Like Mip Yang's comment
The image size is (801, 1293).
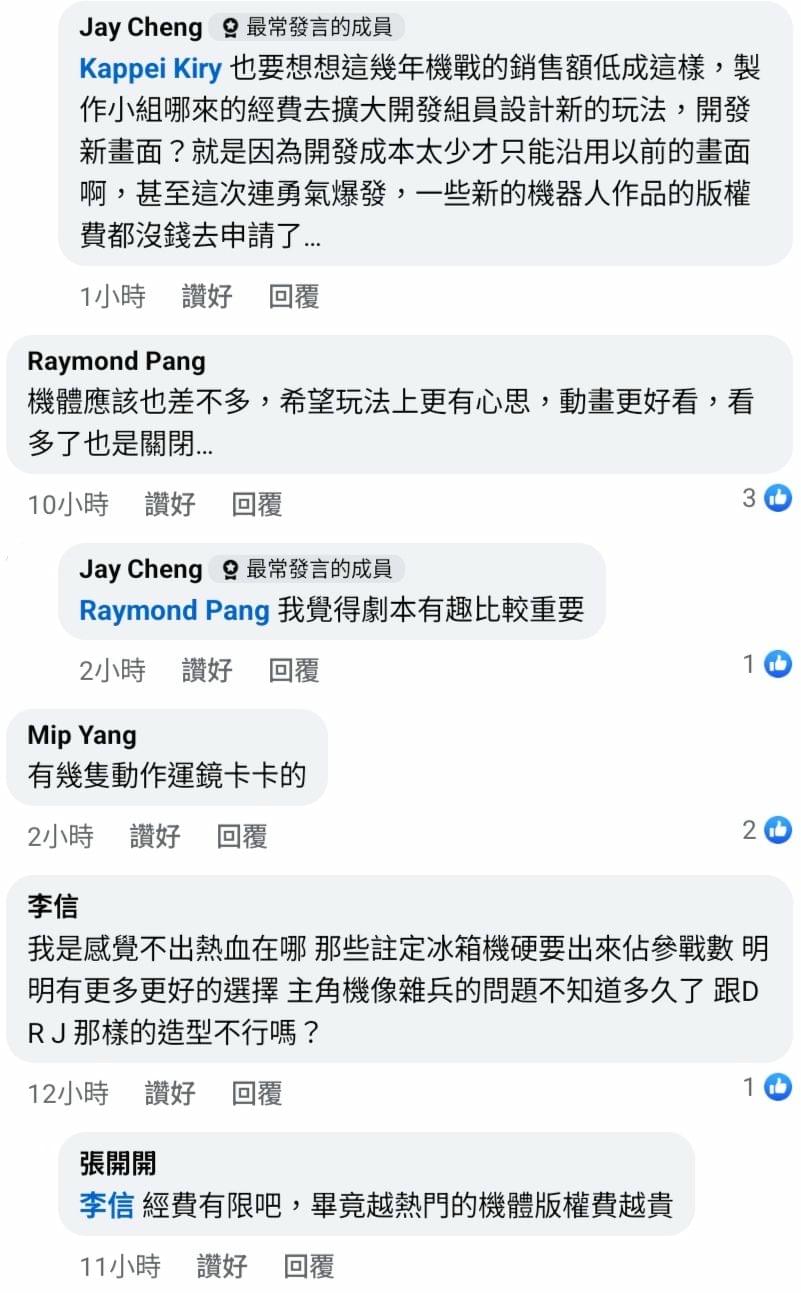coord(155,836)
